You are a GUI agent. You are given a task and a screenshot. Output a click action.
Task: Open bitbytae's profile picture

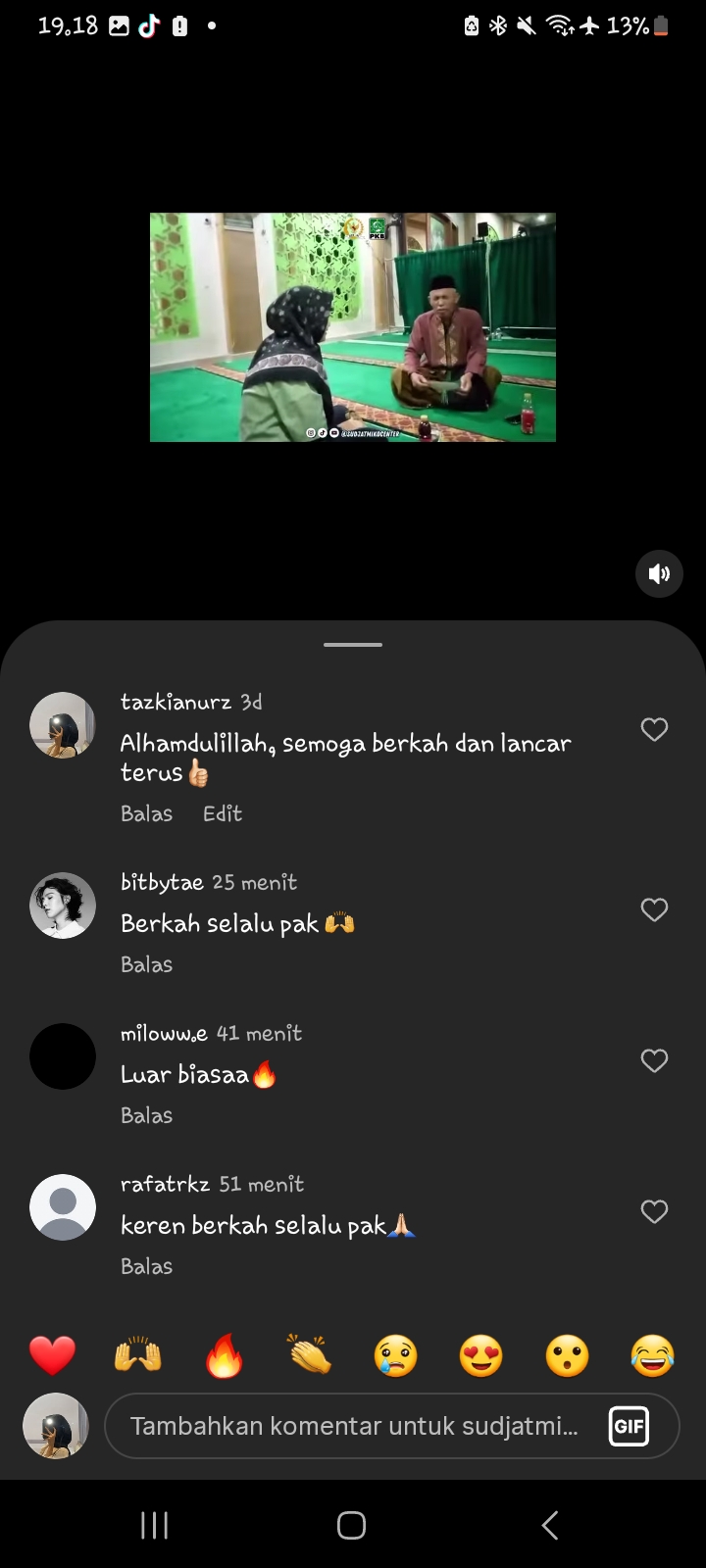click(63, 906)
